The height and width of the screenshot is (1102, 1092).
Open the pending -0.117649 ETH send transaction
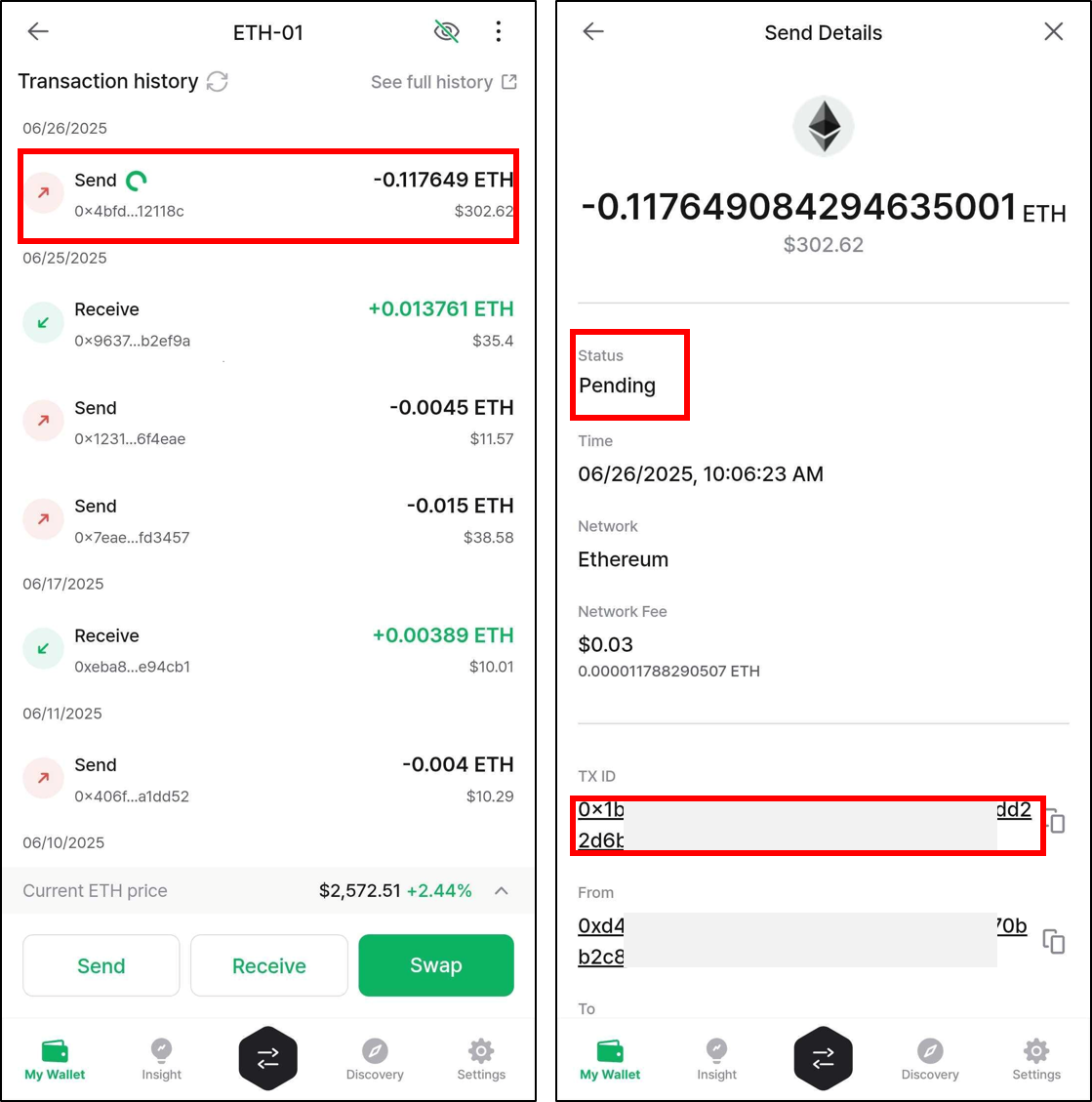click(267, 195)
